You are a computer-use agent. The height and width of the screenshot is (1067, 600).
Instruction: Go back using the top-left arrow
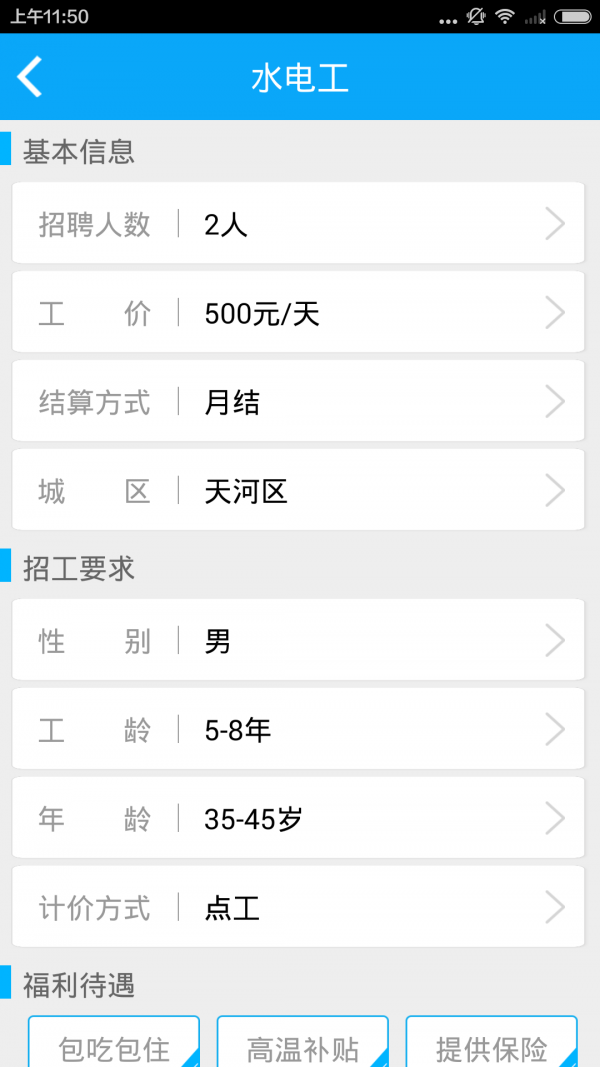(30, 77)
